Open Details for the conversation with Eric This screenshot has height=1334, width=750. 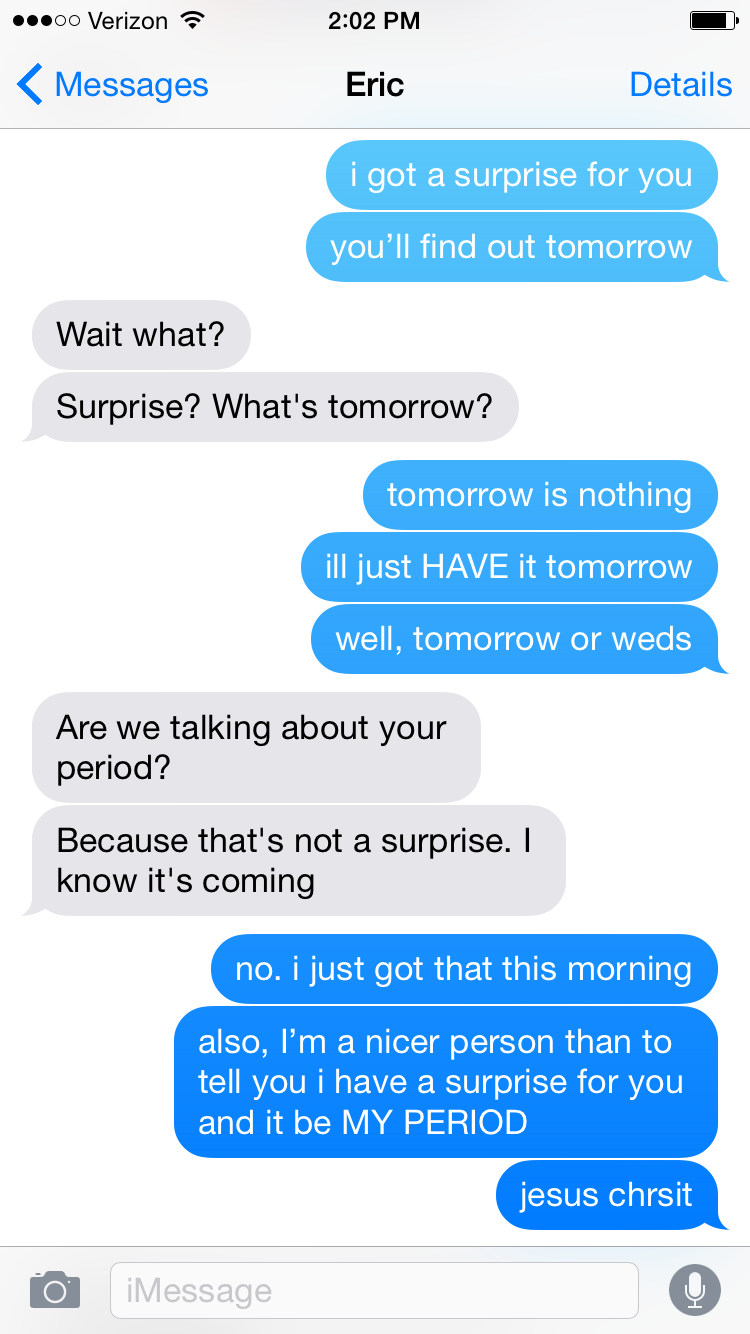680,85
